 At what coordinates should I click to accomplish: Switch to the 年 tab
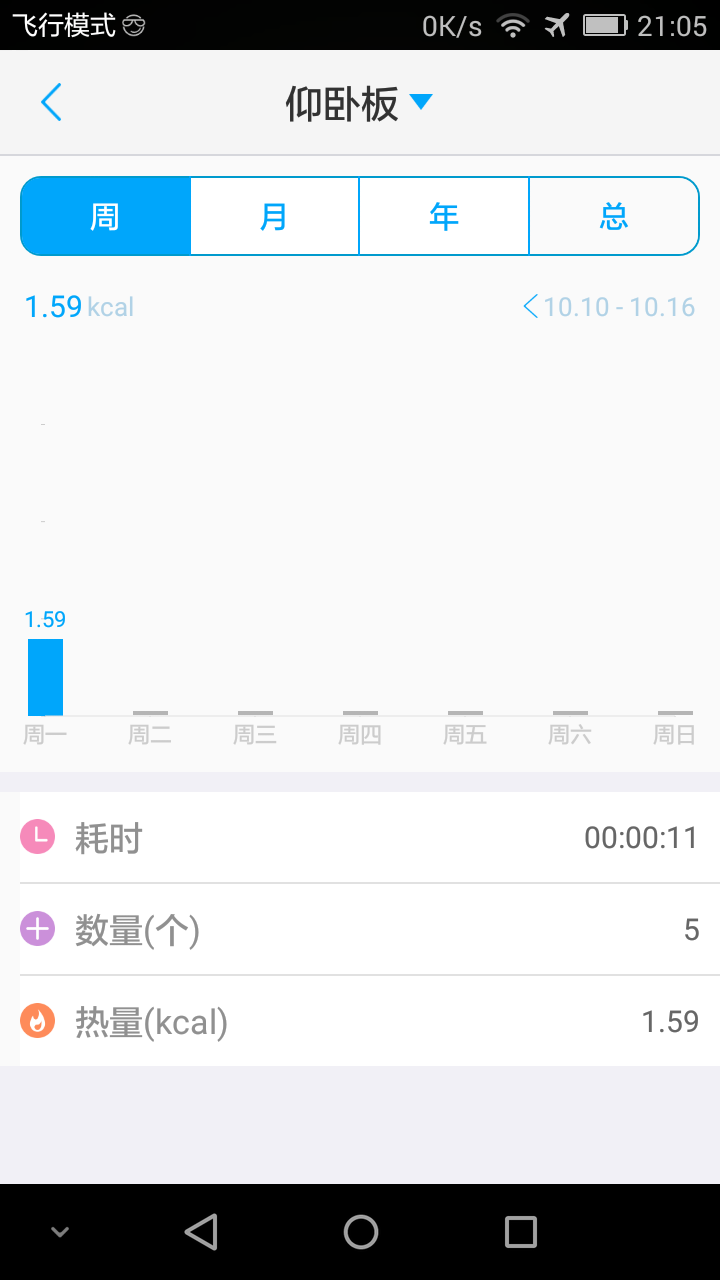444,215
